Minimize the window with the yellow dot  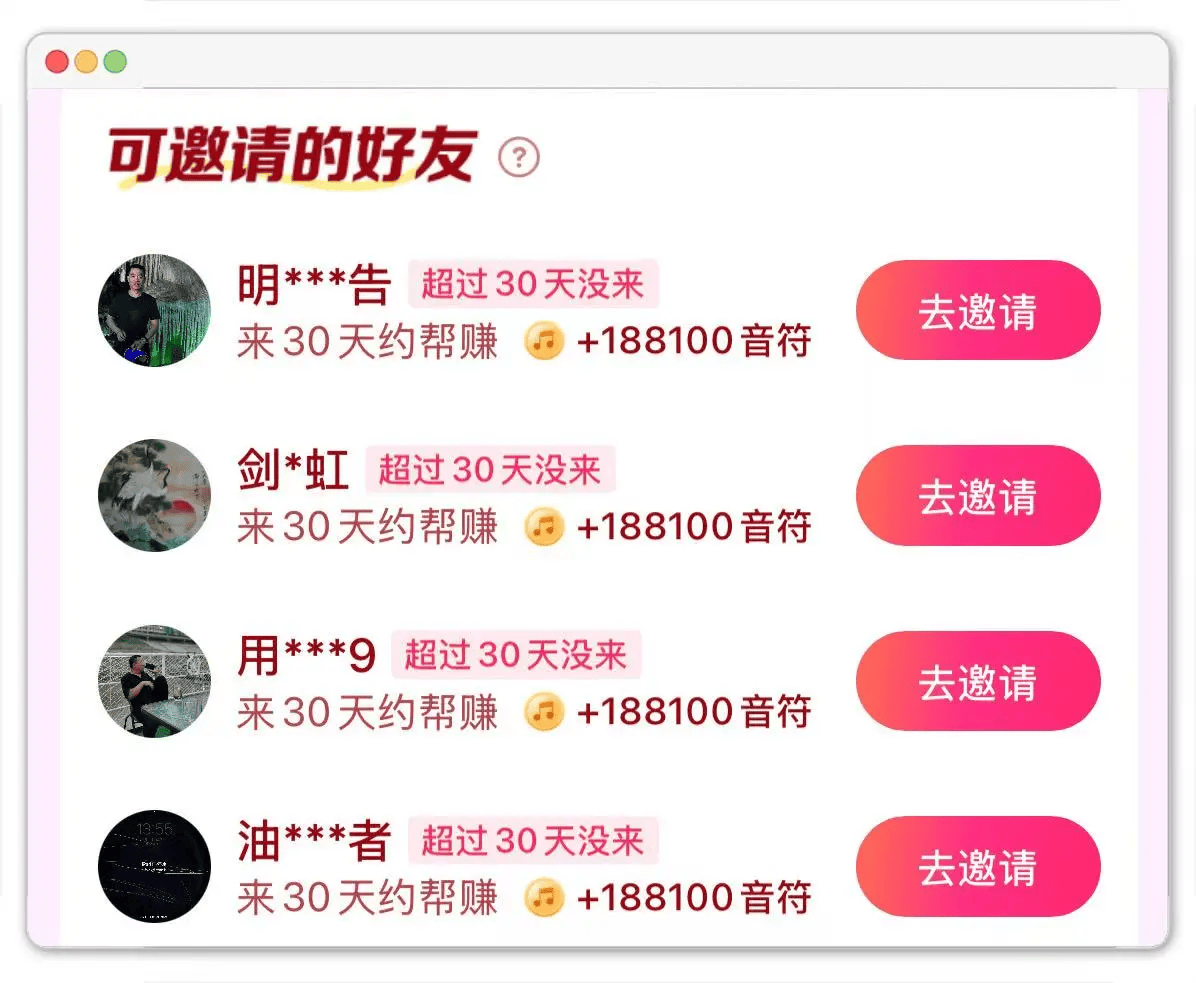[x=86, y=62]
